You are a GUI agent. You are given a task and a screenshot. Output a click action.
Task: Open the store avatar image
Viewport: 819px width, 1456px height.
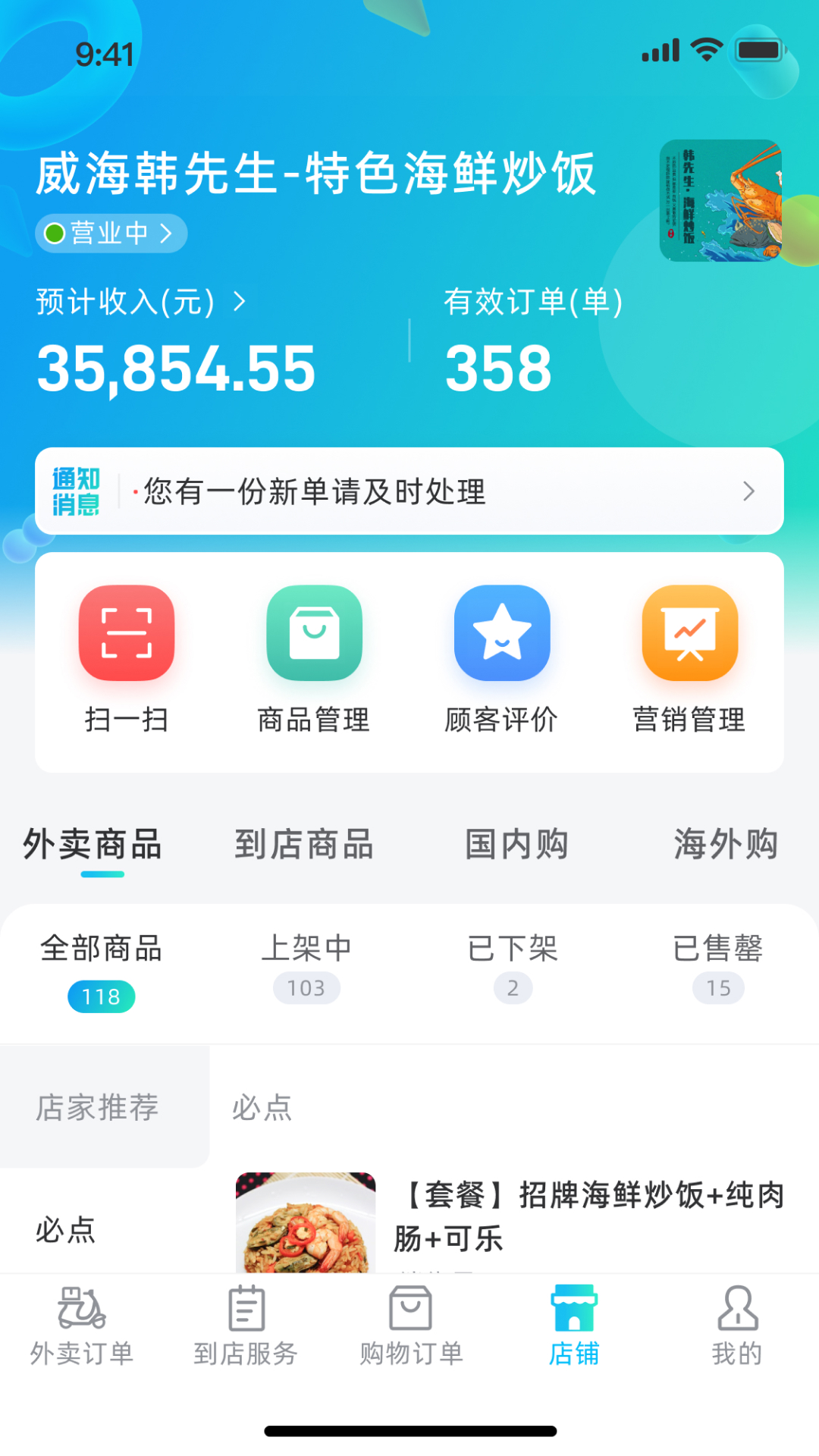coord(720,200)
